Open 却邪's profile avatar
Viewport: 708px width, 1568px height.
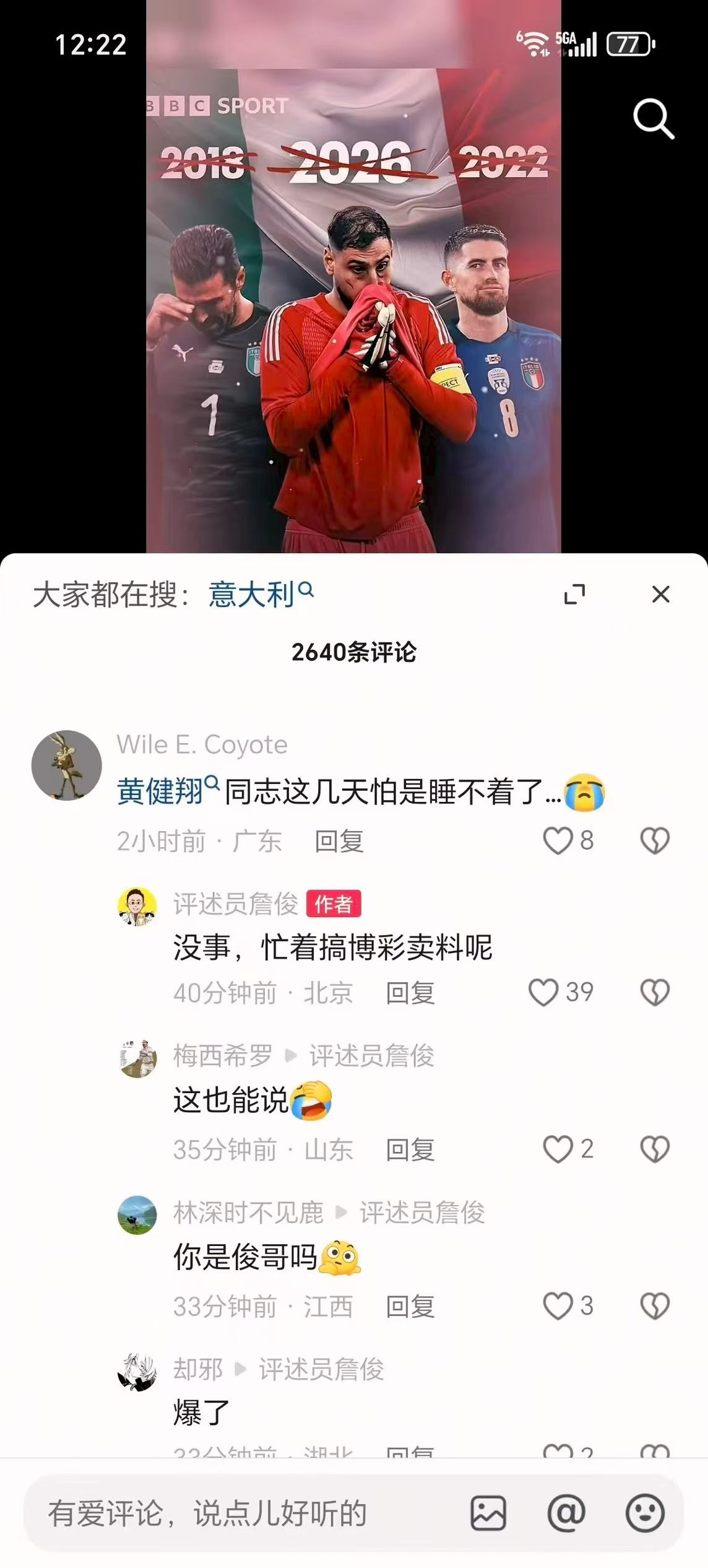(x=137, y=1372)
